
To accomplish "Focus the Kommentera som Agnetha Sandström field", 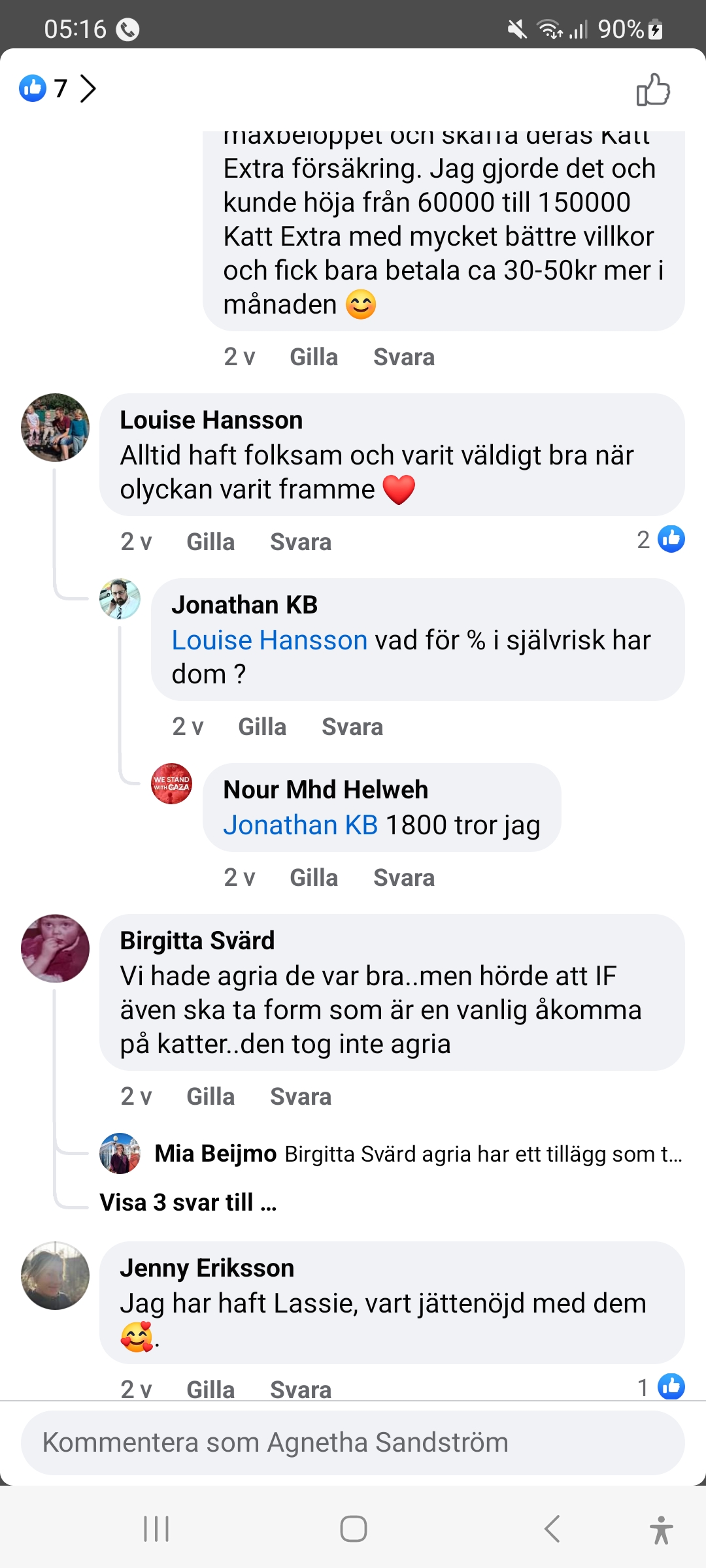I will (353, 1443).
